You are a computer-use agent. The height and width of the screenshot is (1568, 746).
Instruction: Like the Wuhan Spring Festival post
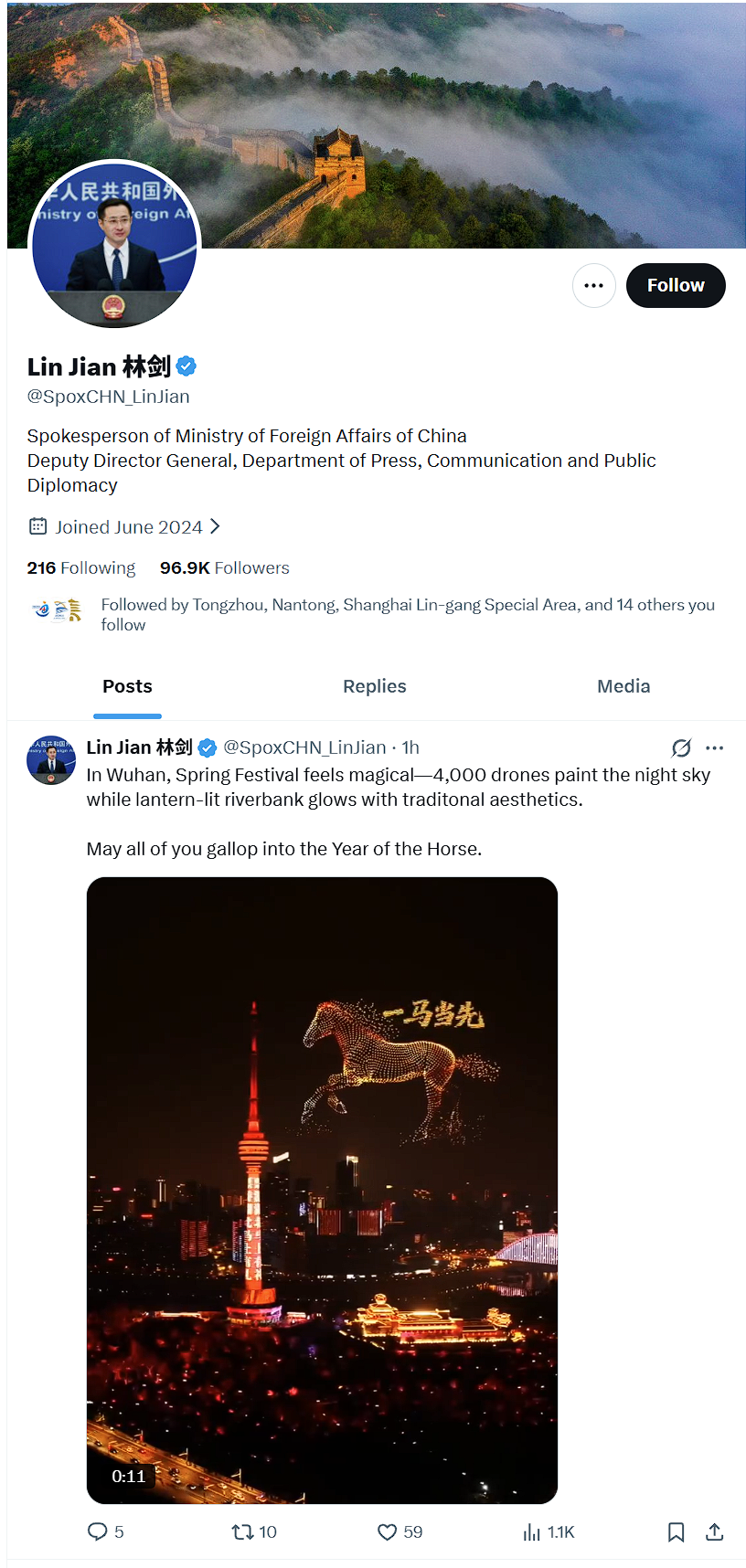coord(388,1531)
